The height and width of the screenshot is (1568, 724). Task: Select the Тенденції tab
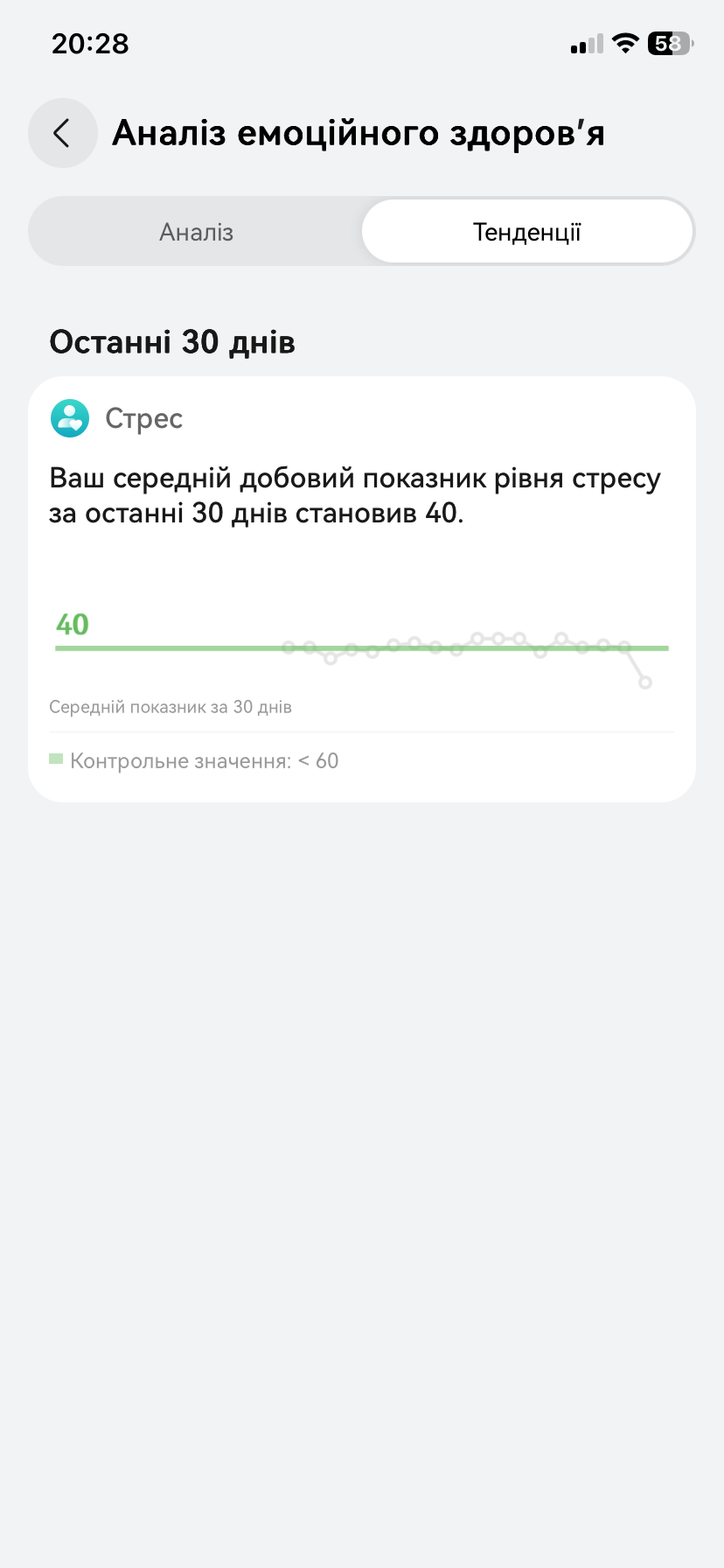527,232
